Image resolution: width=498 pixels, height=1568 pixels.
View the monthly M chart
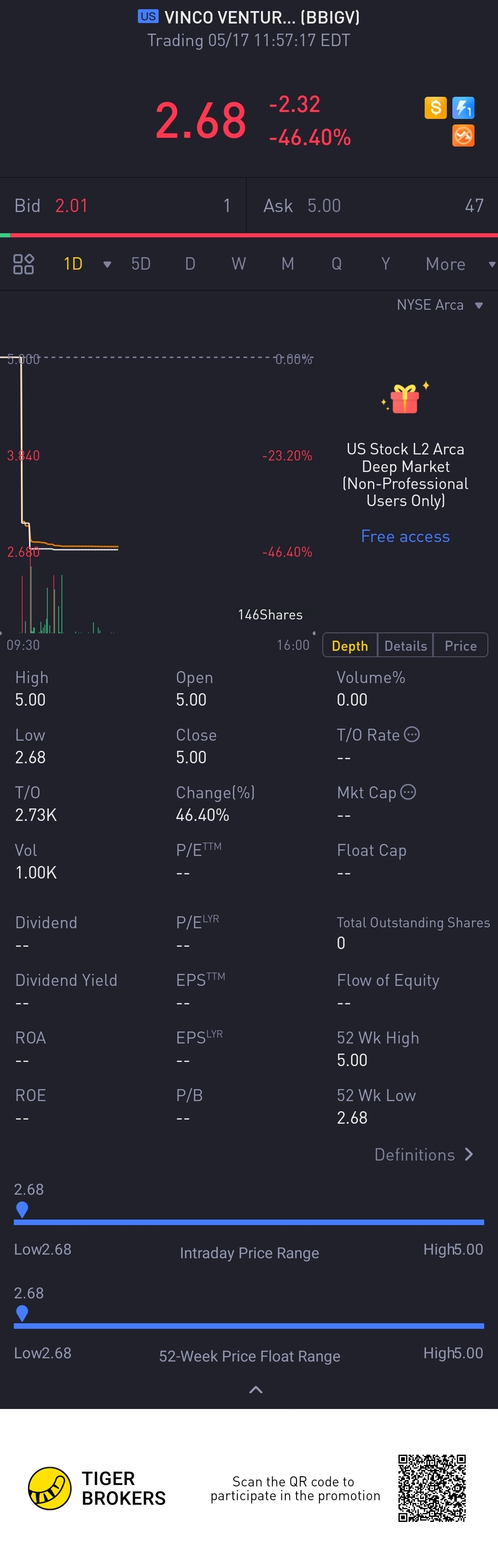coord(287,264)
